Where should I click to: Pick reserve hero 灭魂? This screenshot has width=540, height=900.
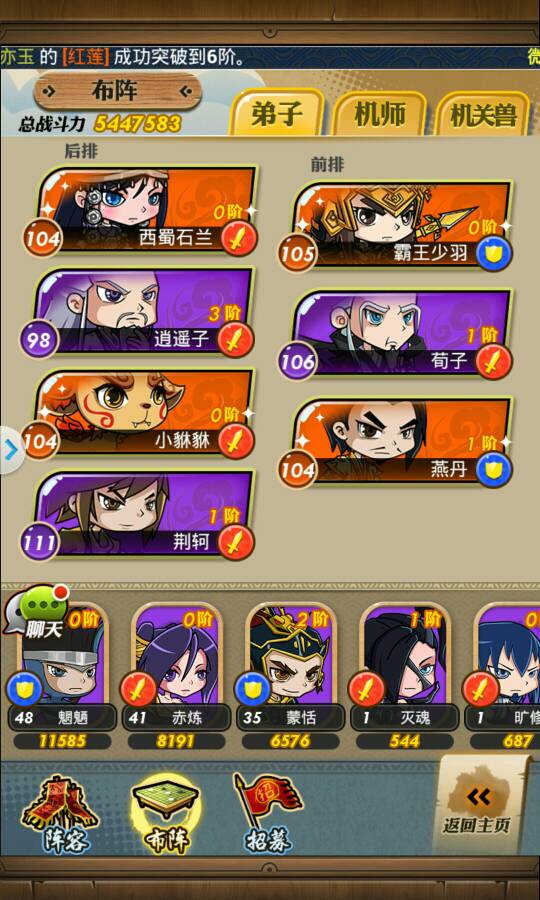pyautogui.click(x=405, y=677)
